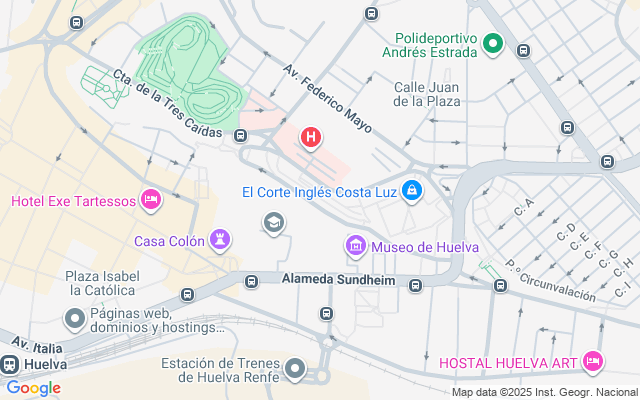This screenshot has height=400, width=640.
Task: Select the school marker with graduation cap
Action: coord(273,222)
